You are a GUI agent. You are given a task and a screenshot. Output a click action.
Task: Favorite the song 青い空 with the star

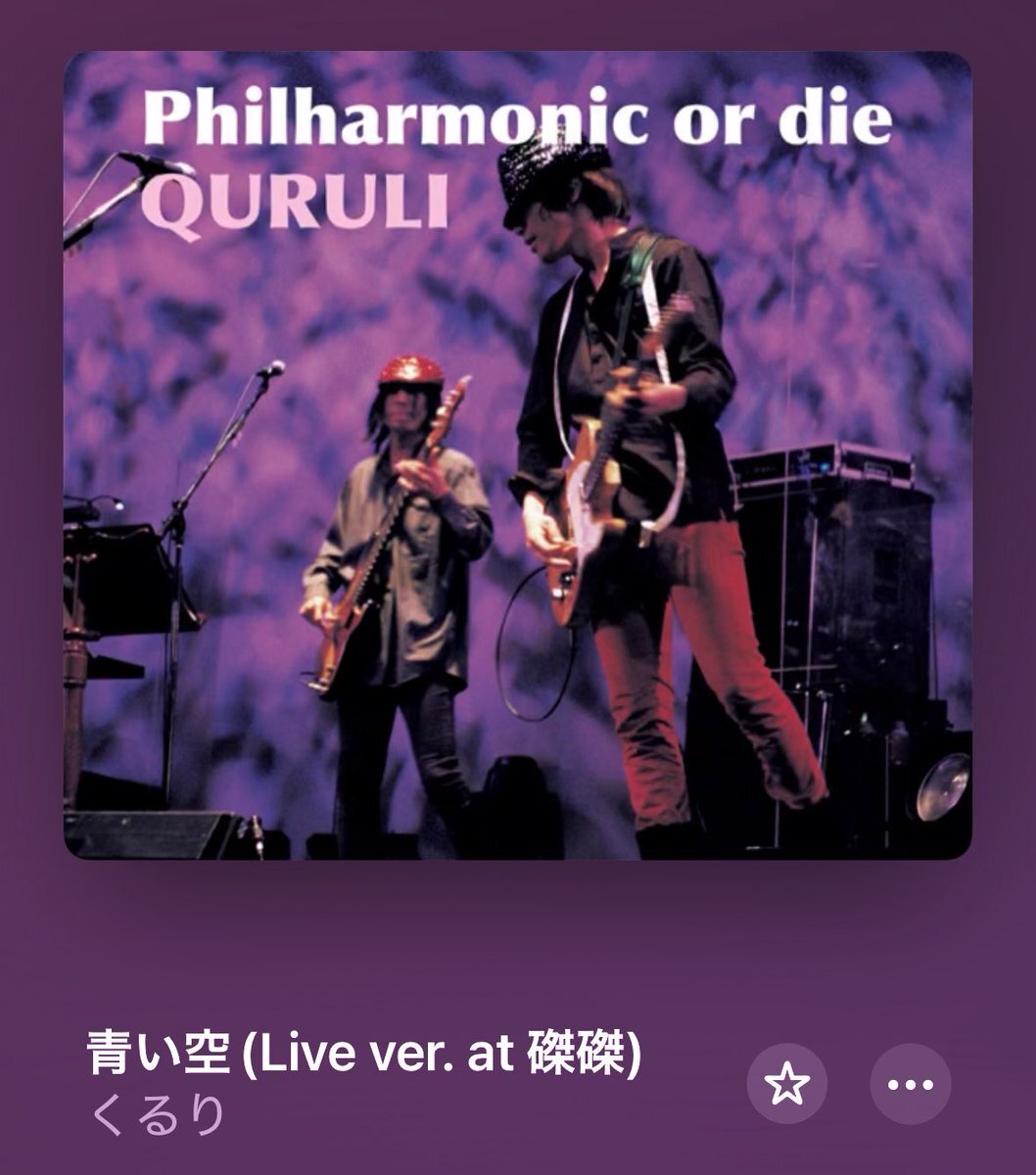click(786, 1084)
